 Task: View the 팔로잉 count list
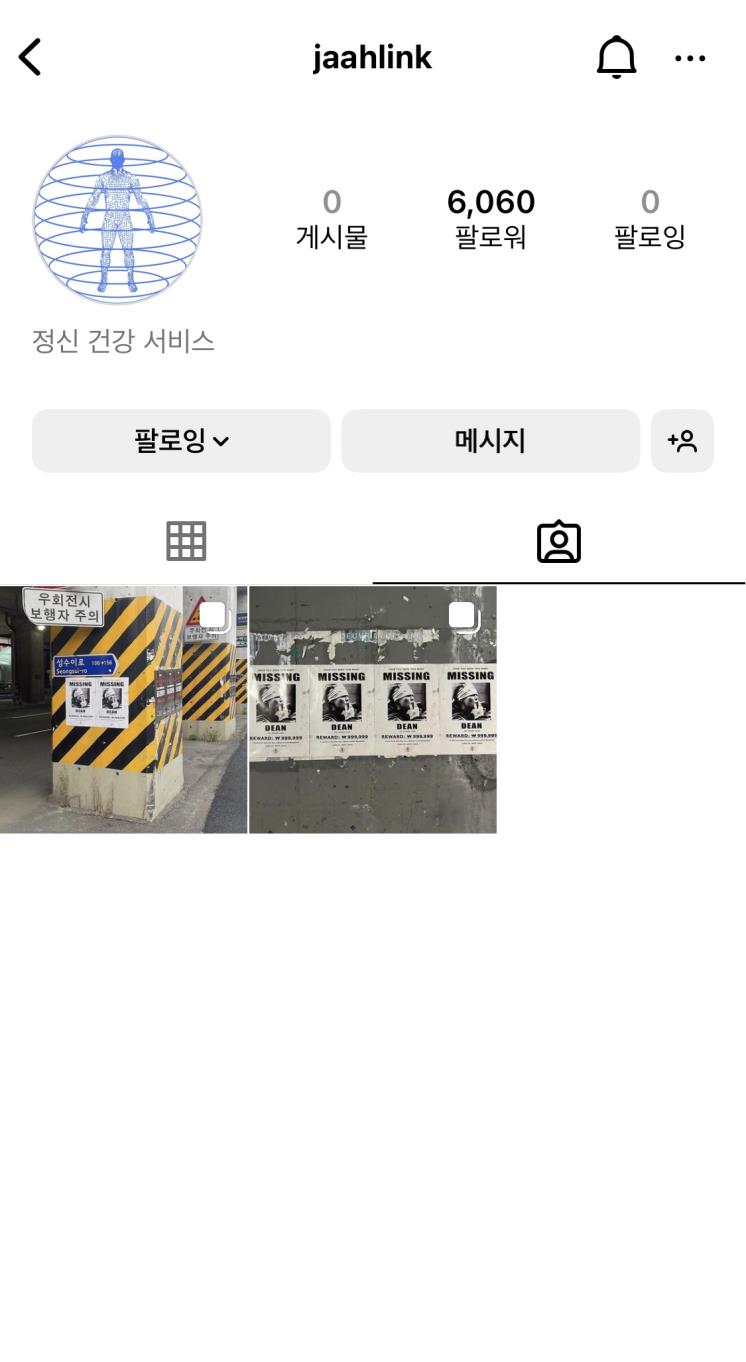pyautogui.click(x=649, y=218)
